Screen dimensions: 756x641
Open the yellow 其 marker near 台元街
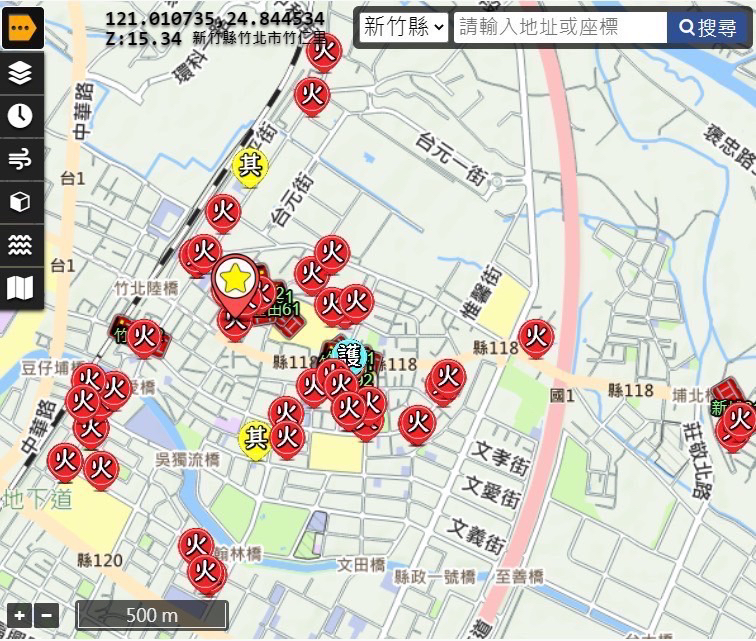click(250, 164)
